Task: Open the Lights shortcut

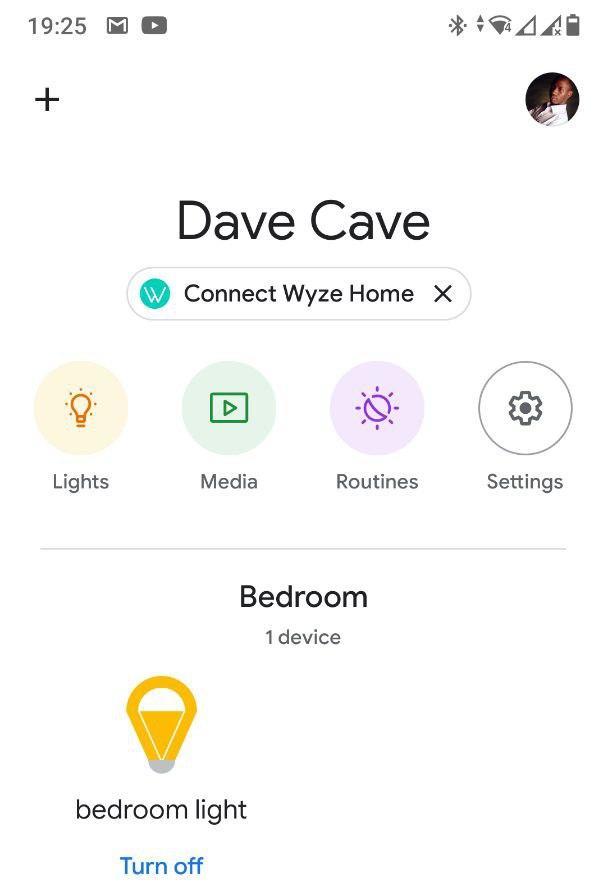Action: pos(81,408)
